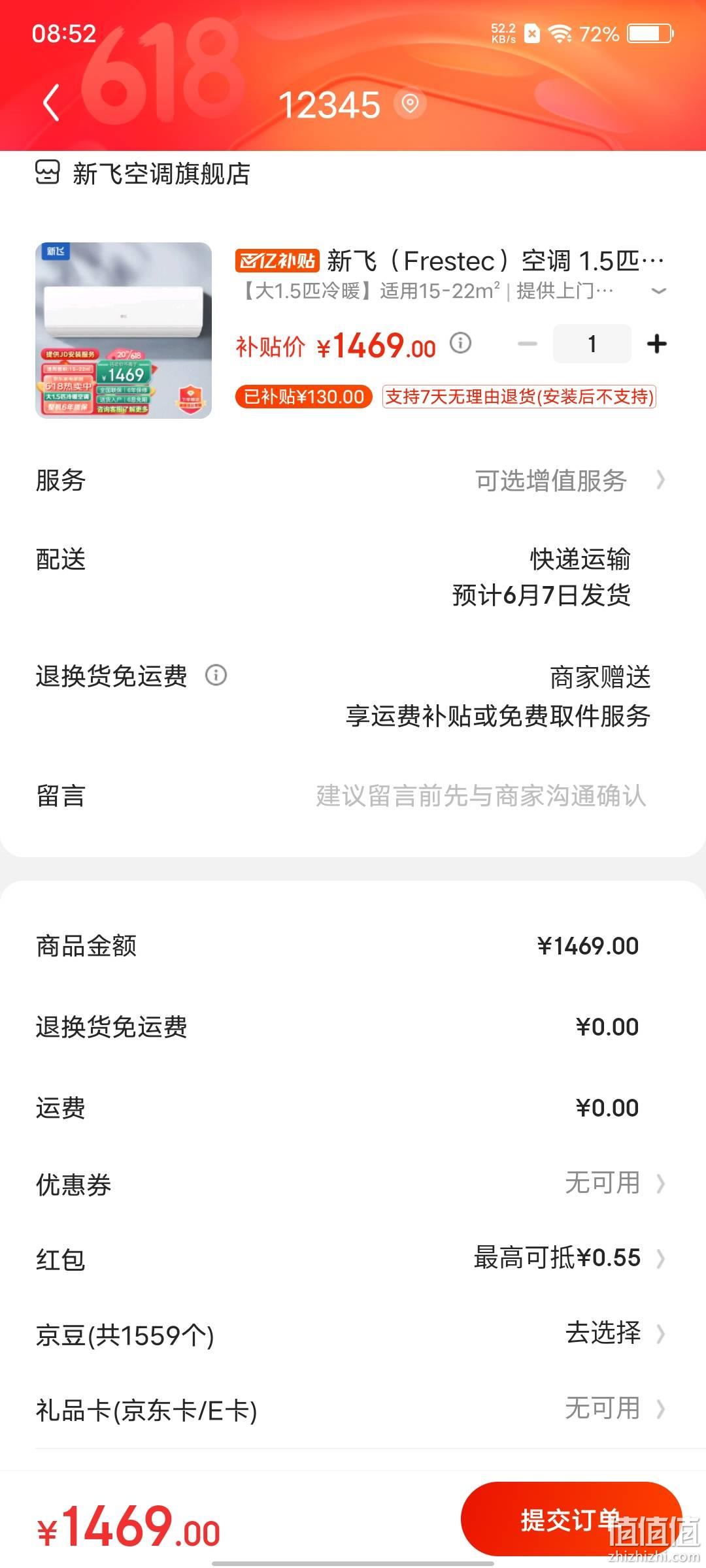Show info about the 补贴价 subsidy price
Screen dimensions: 706x1568
tap(461, 343)
